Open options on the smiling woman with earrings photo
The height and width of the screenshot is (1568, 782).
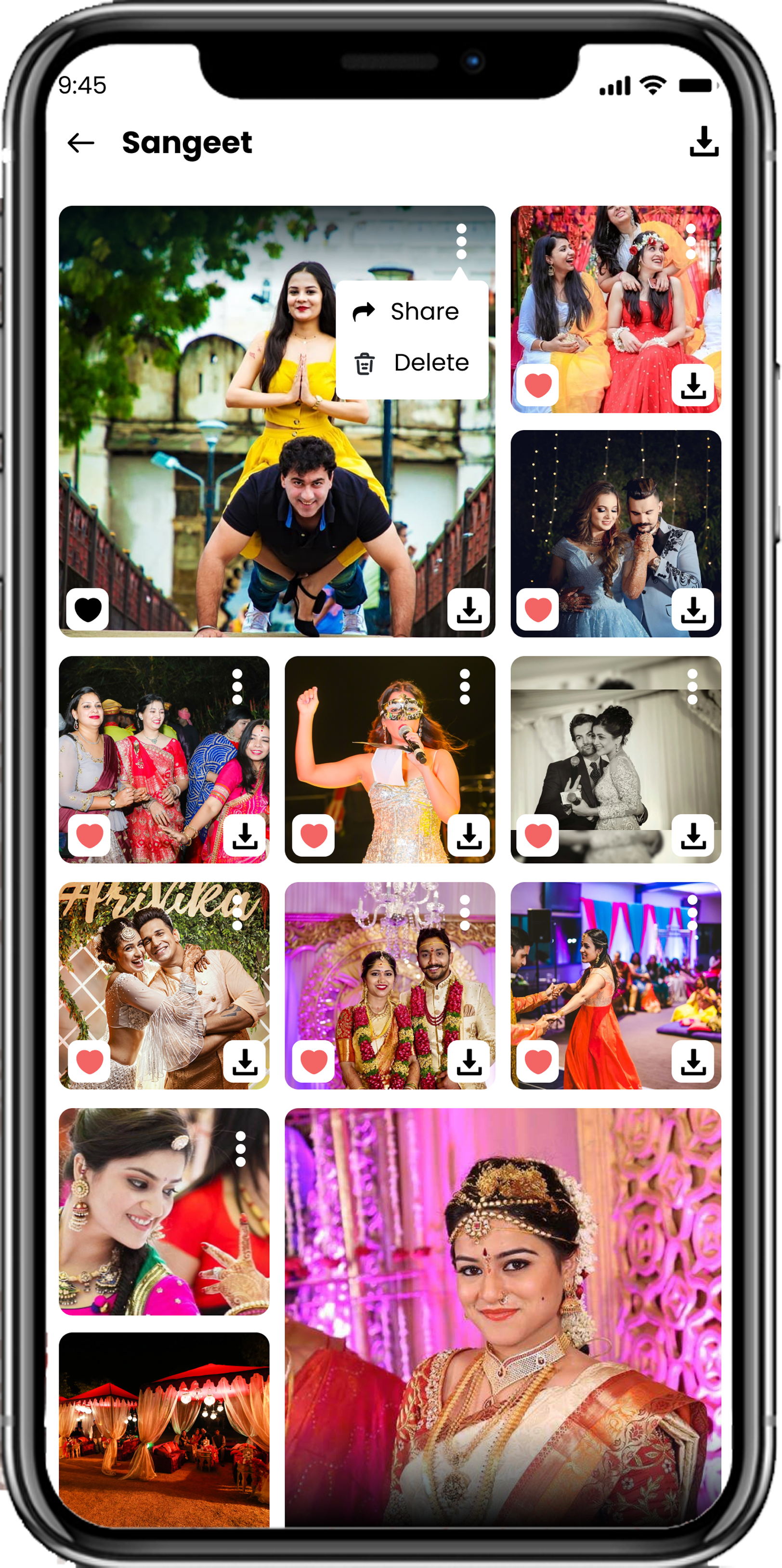click(x=240, y=1149)
